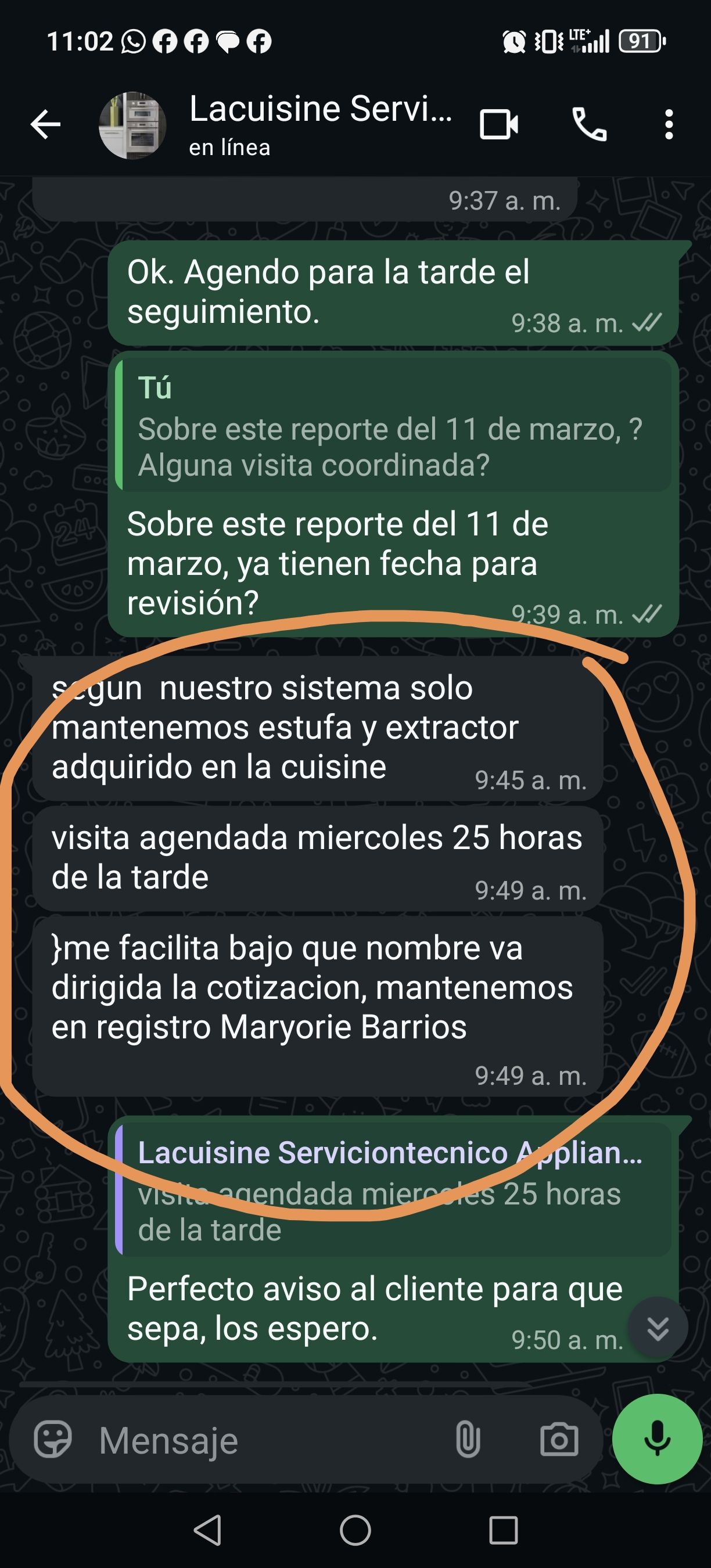
Task: Tap the system home button
Action: pyautogui.click(x=355, y=1530)
